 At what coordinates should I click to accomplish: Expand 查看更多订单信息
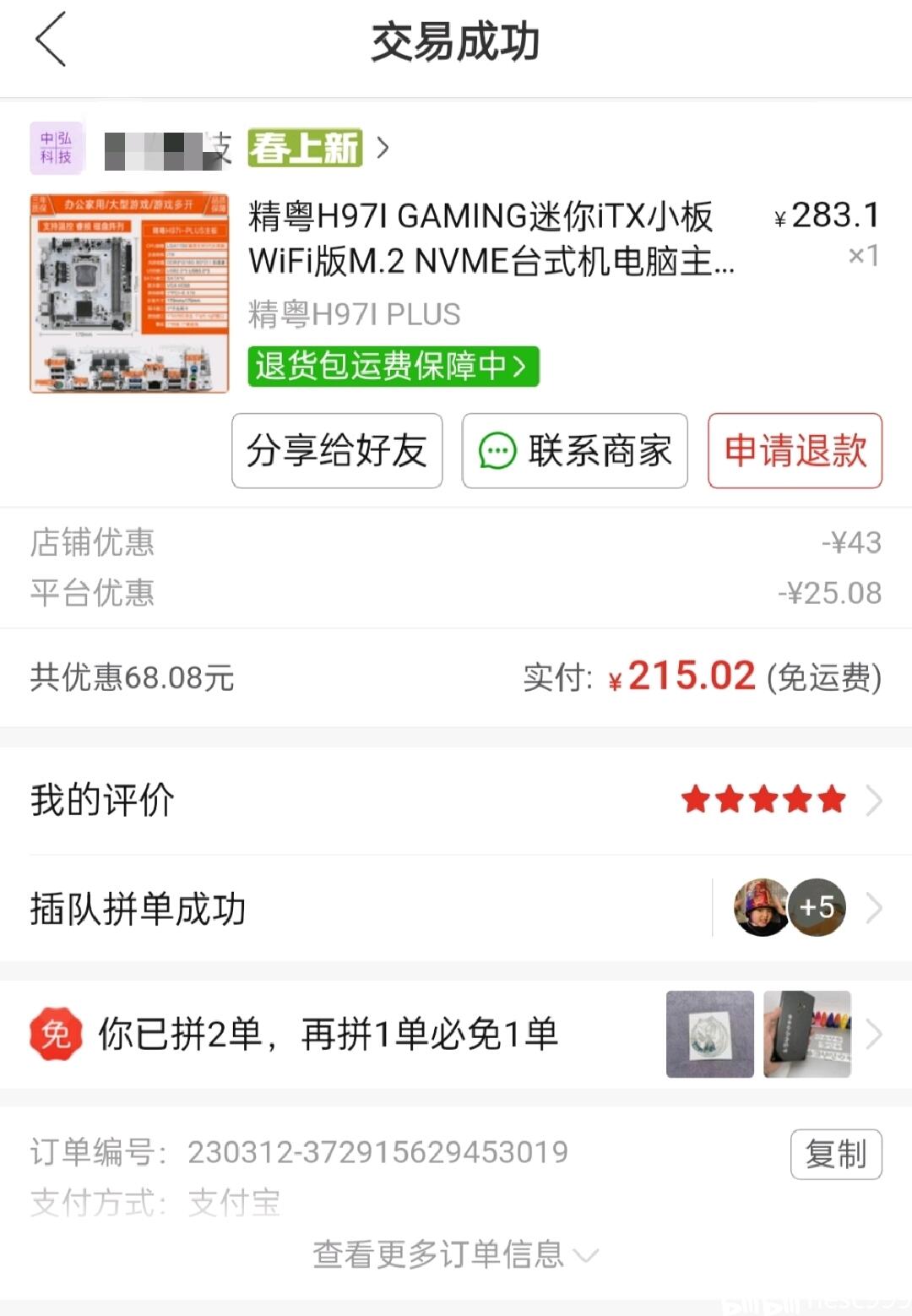click(456, 1254)
